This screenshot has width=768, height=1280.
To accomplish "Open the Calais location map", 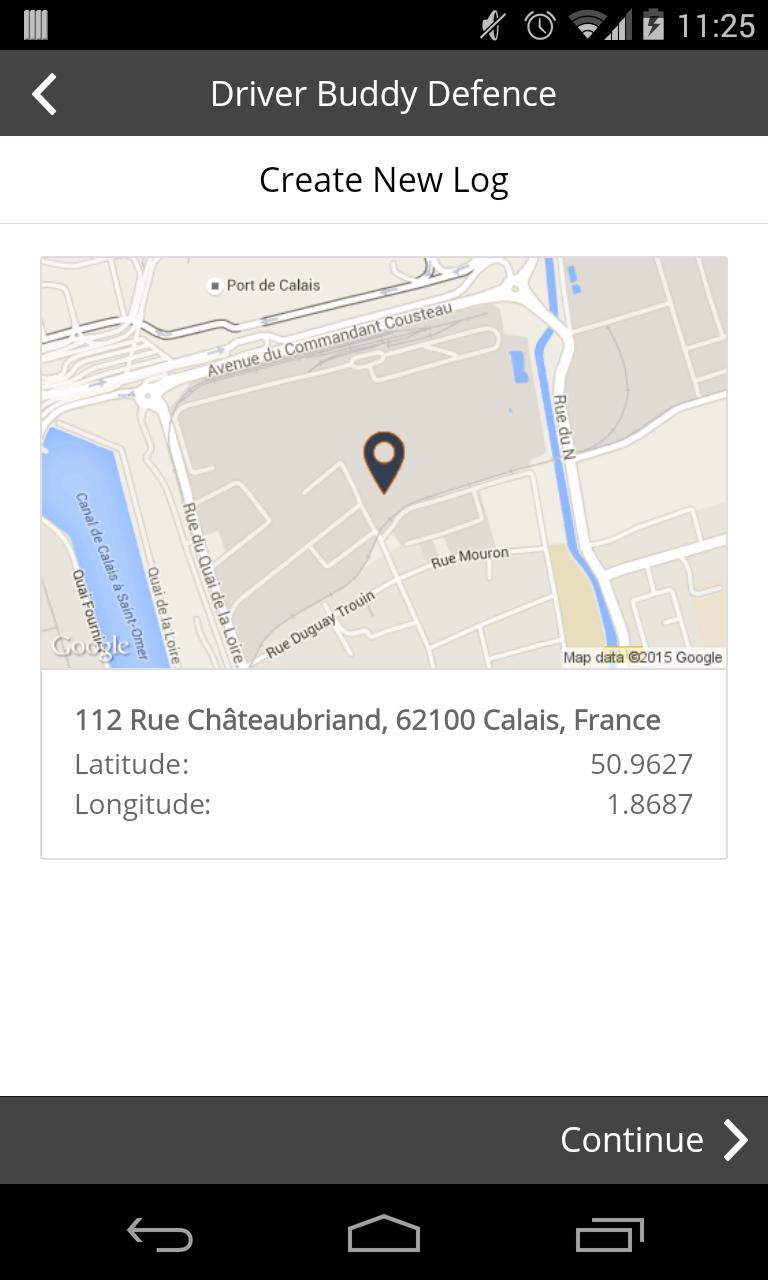I will click(384, 463).
